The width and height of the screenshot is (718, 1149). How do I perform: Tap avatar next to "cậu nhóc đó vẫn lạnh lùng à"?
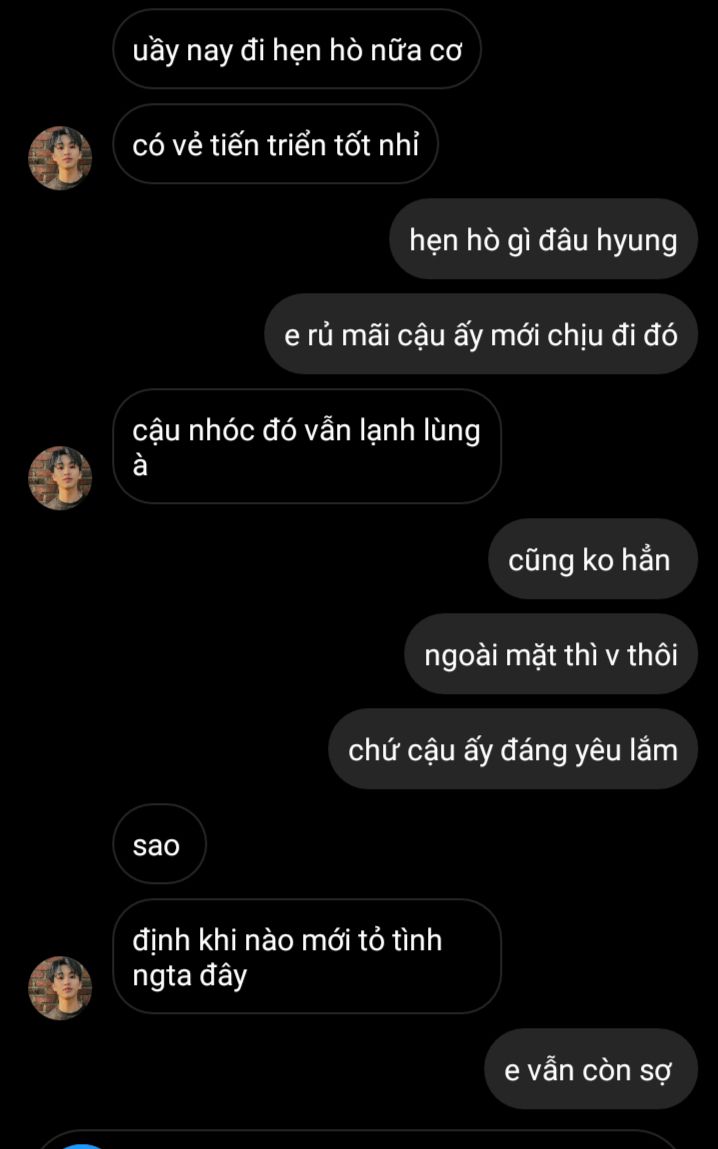pos(60,478)
